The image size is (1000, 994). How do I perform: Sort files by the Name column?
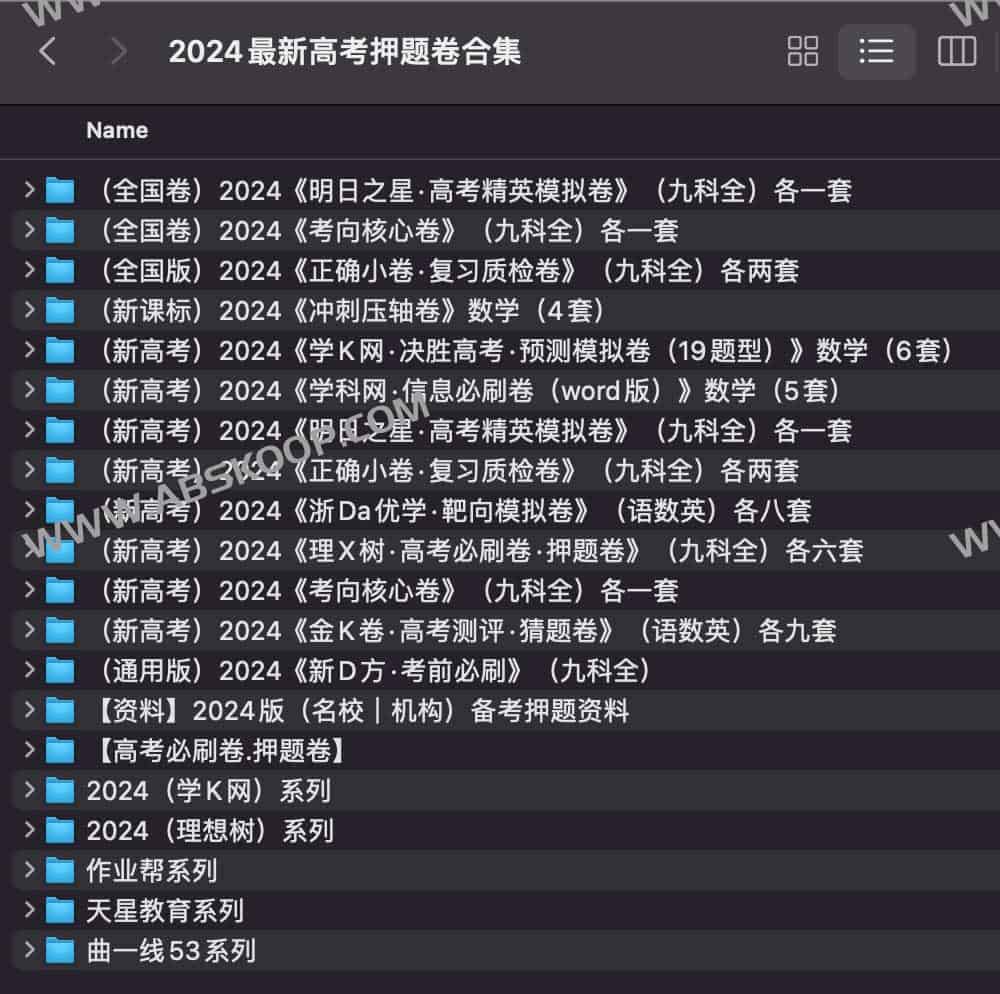117,131
